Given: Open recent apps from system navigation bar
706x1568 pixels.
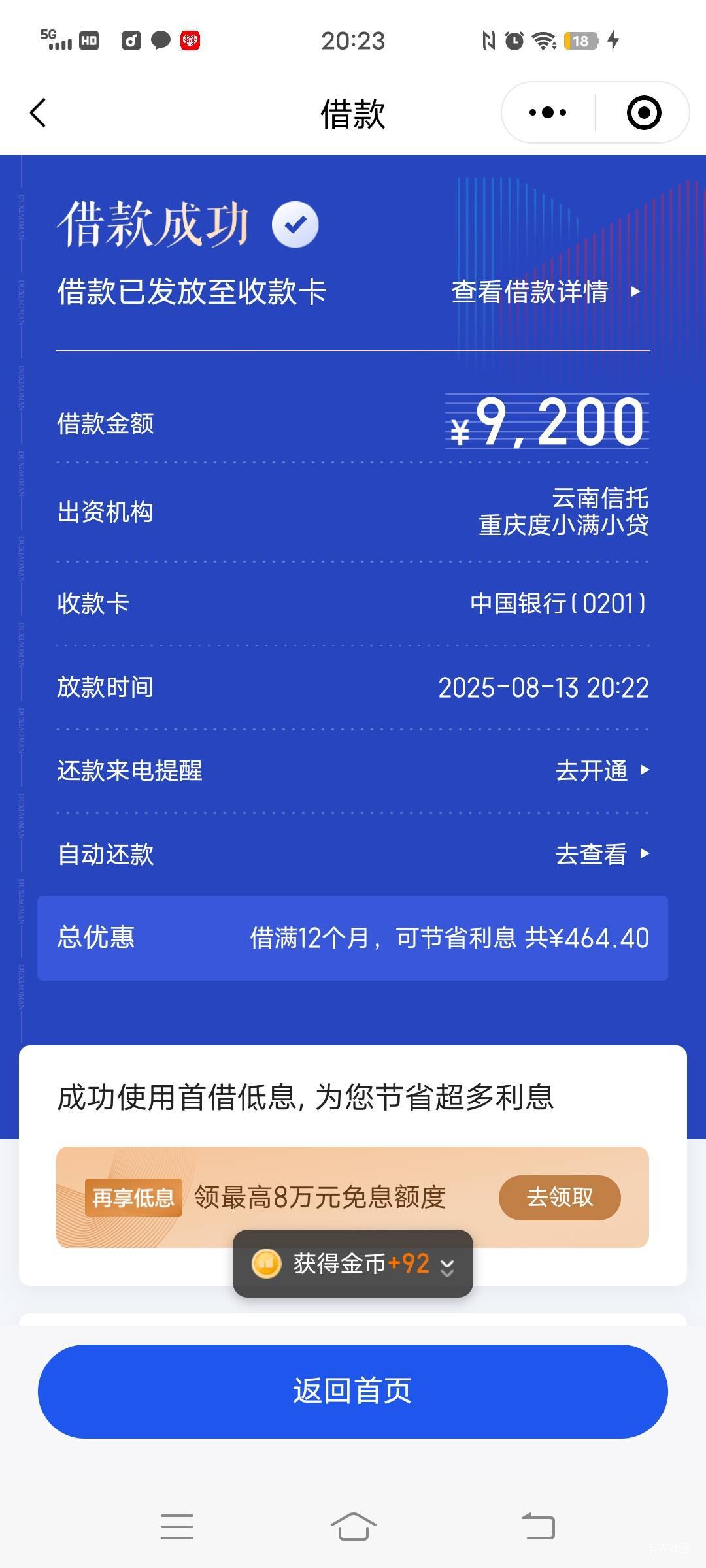Looking at the screenshot, I should tap(176, 1527).
